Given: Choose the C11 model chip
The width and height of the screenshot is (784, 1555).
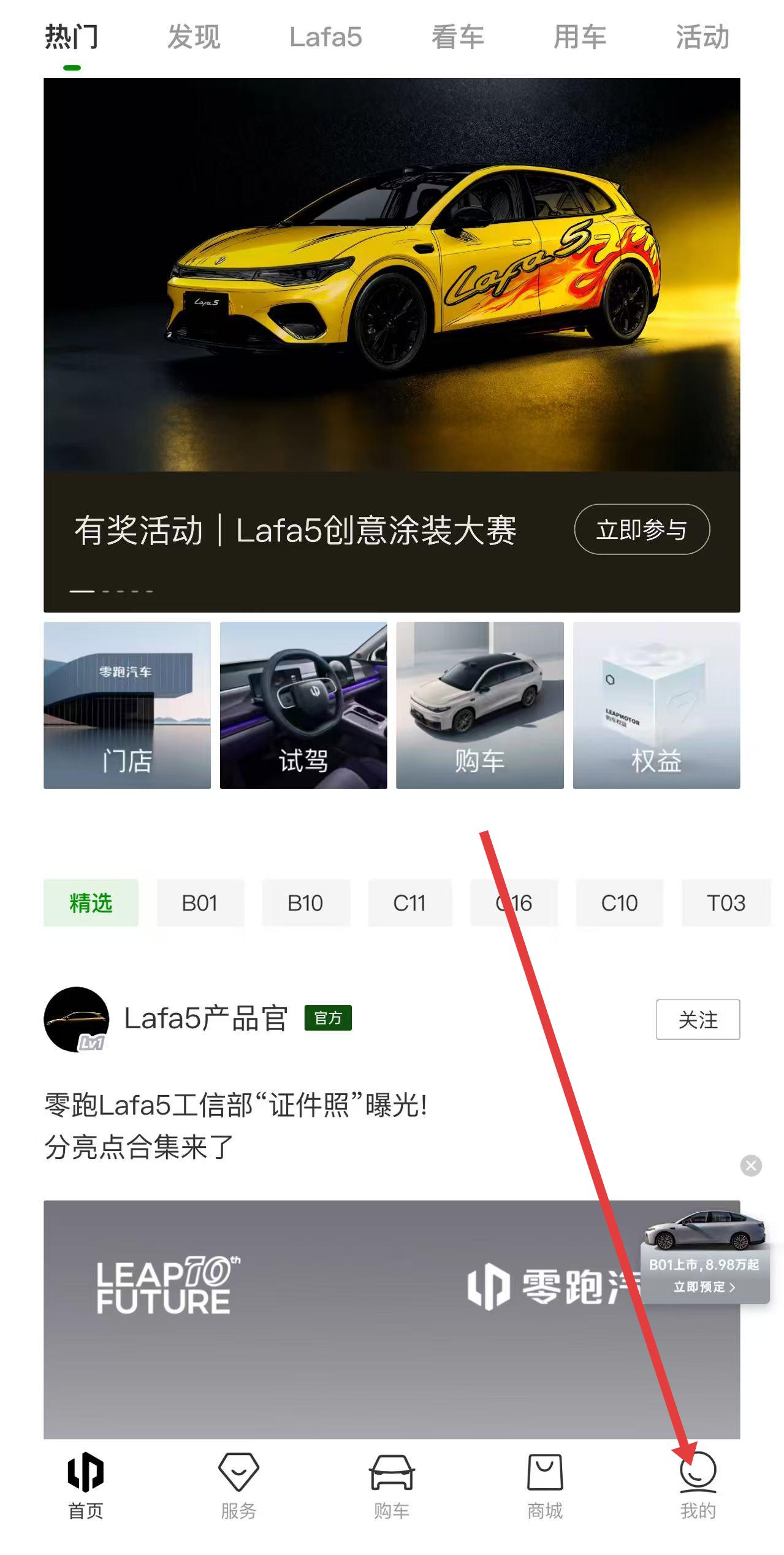Looking at the screenshot, I should click(409, 903).
